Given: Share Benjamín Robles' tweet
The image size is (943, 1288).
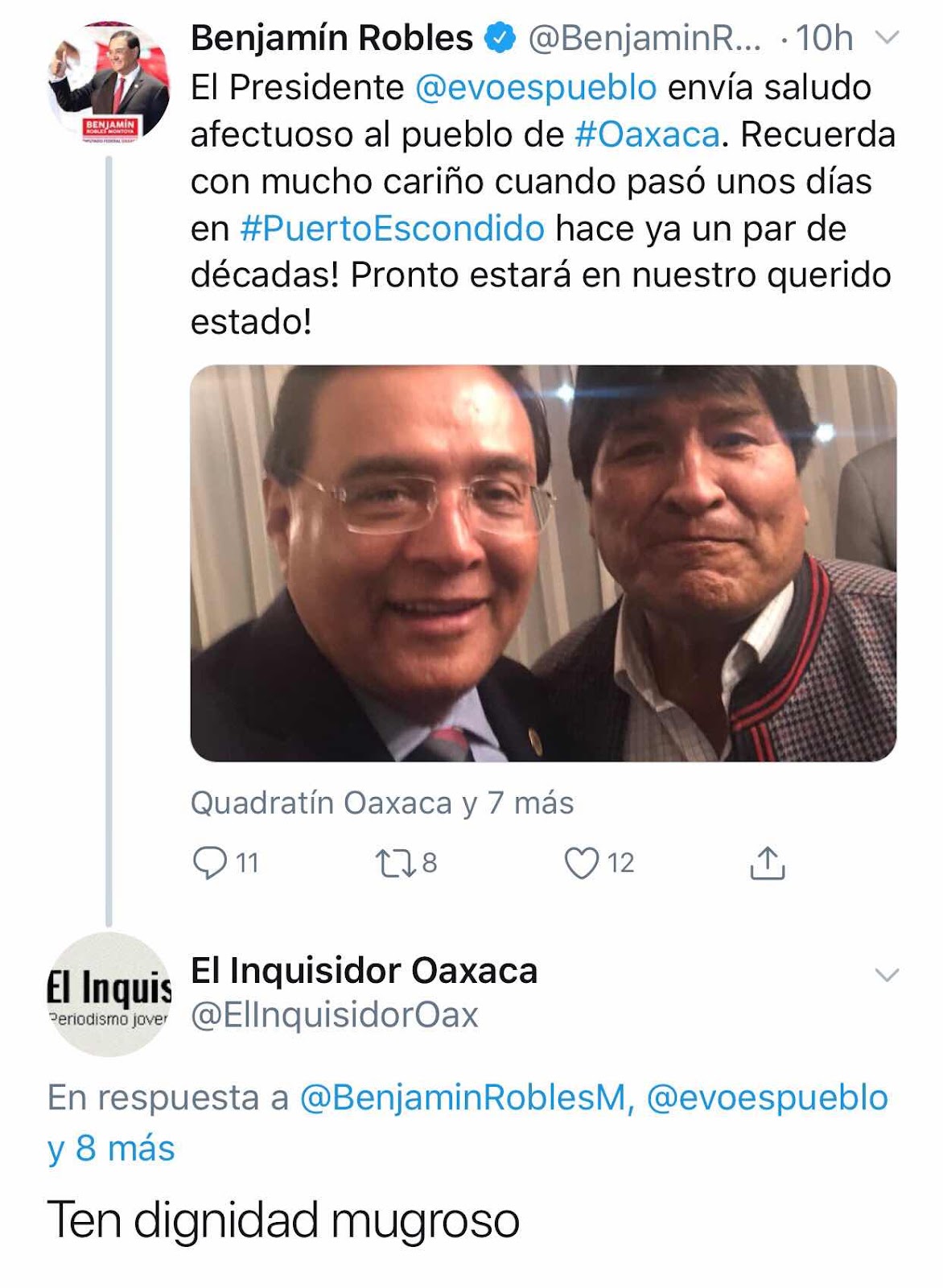Looking at the screenshot, I should (x=767, y=863).
